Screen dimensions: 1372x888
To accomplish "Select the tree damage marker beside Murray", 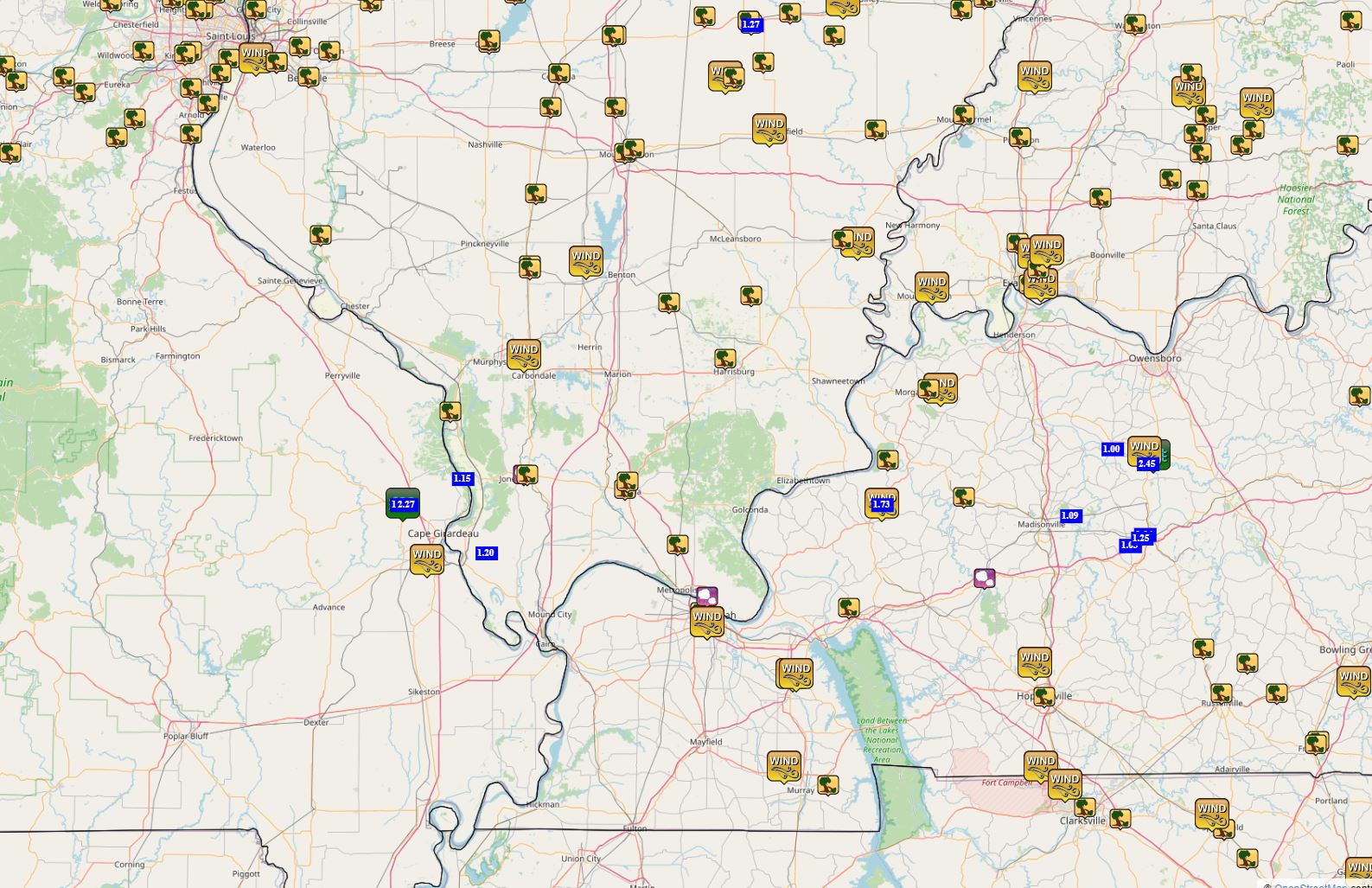I will [827, 785].
